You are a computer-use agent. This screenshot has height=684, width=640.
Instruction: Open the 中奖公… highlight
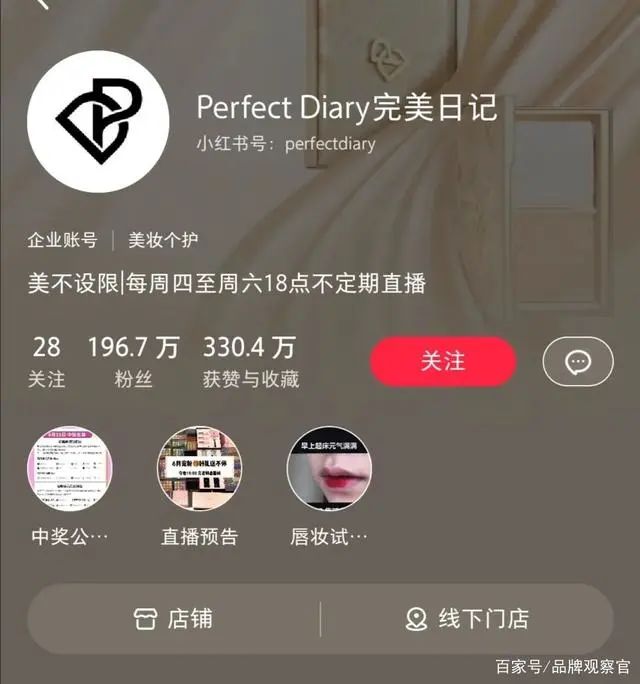point(69,469)
